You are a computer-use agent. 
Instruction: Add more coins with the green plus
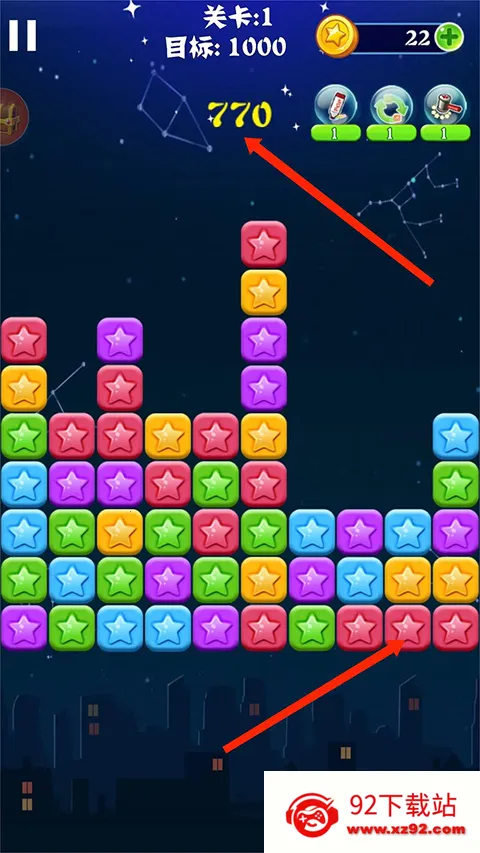(451, 38)
